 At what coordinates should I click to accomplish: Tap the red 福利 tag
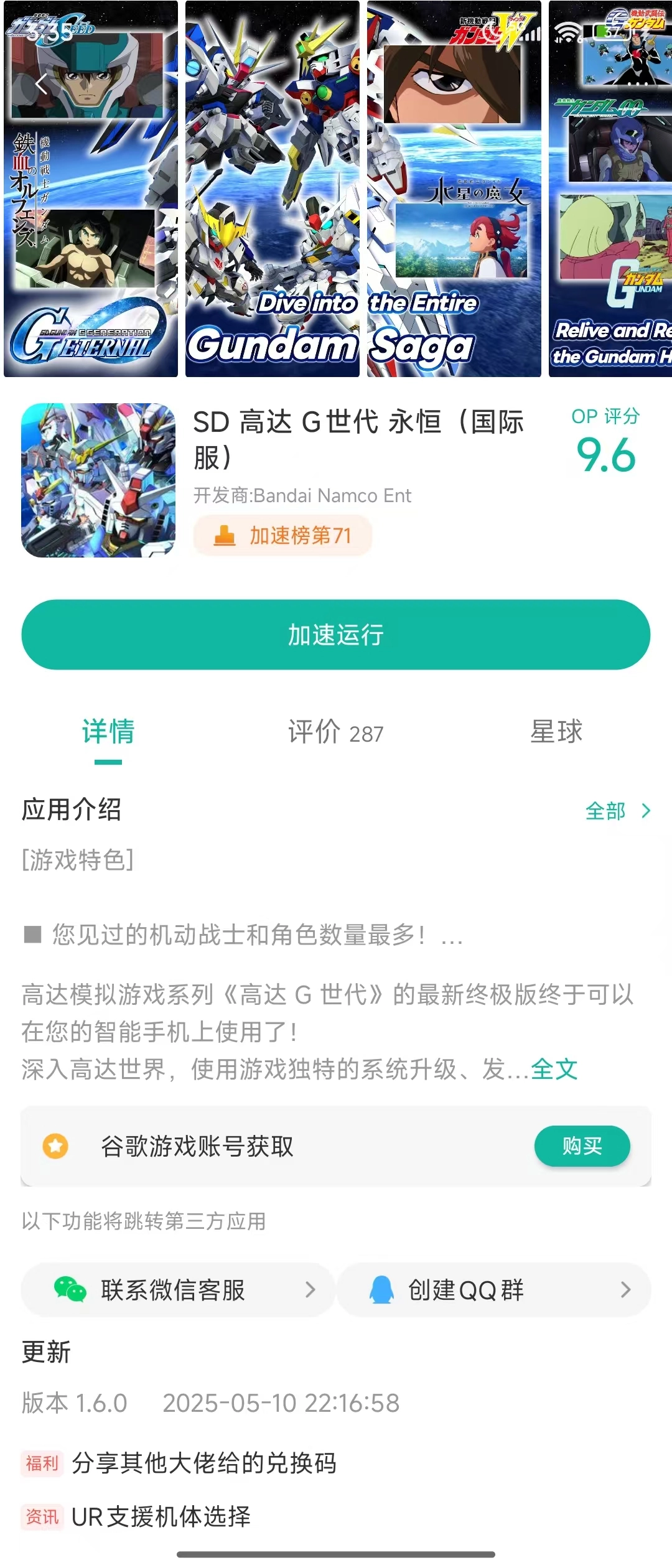click(x=41, y=1464)
